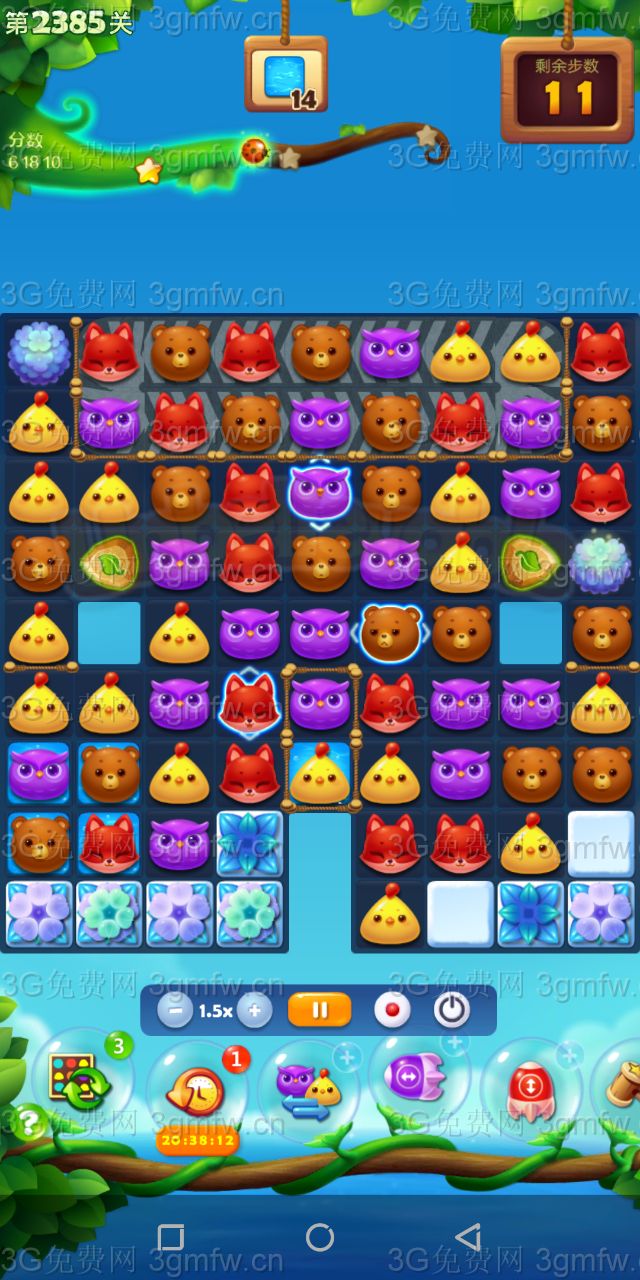This screenshot has width=640, height=1280.
Task: Go to the system home screen
Action: (320, 1237)
